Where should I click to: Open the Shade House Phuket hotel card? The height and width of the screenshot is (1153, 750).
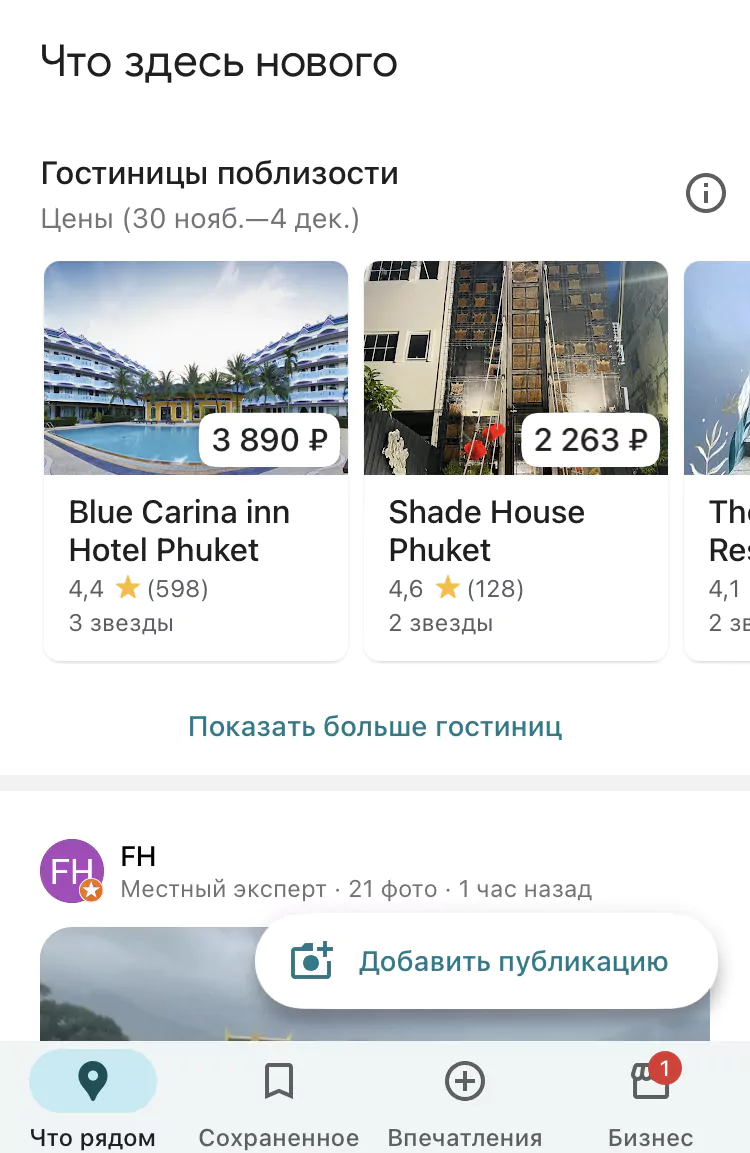(515, 460)
